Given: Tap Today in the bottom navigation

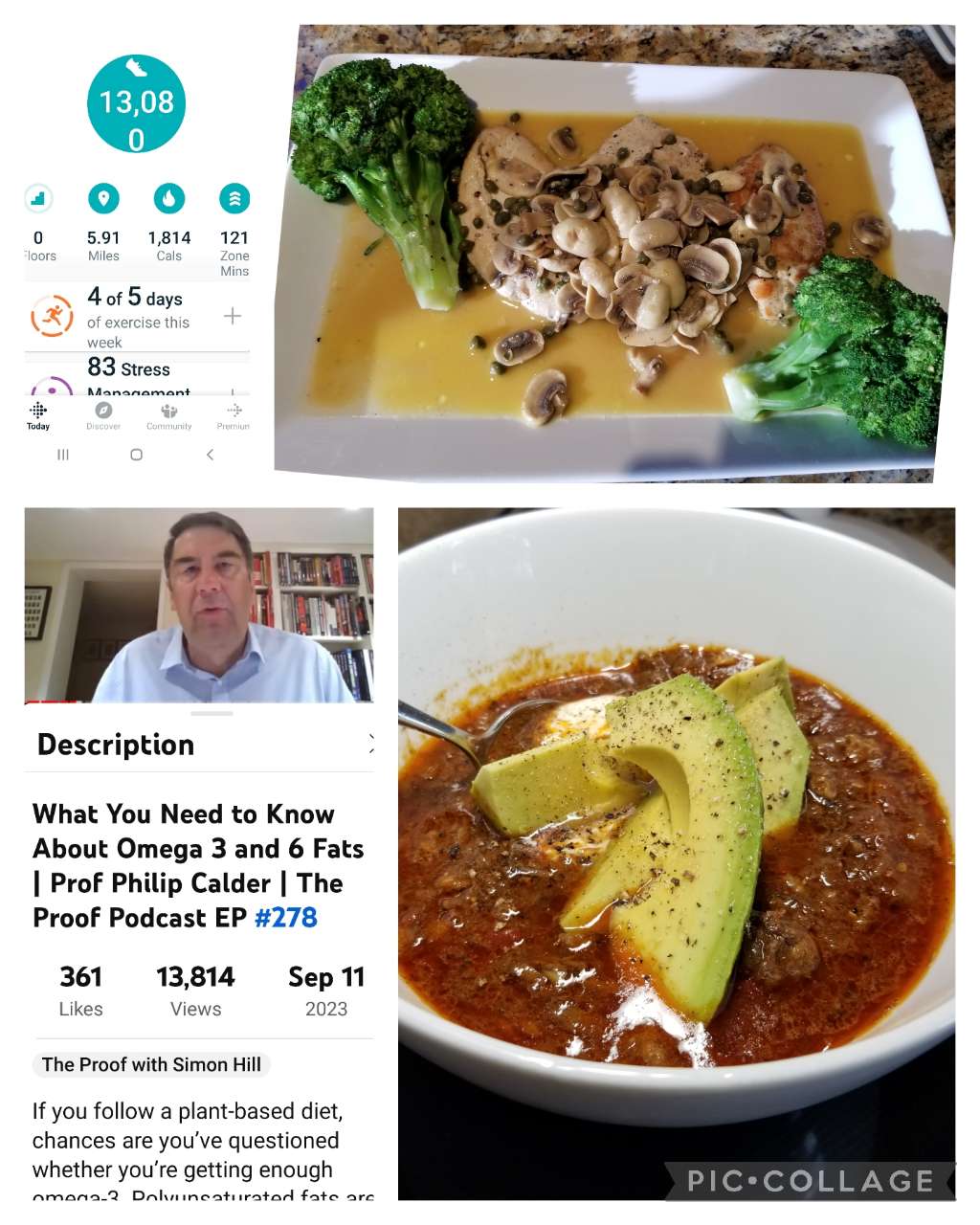Looking at the screenshot, I should click(x=38, y=413).
